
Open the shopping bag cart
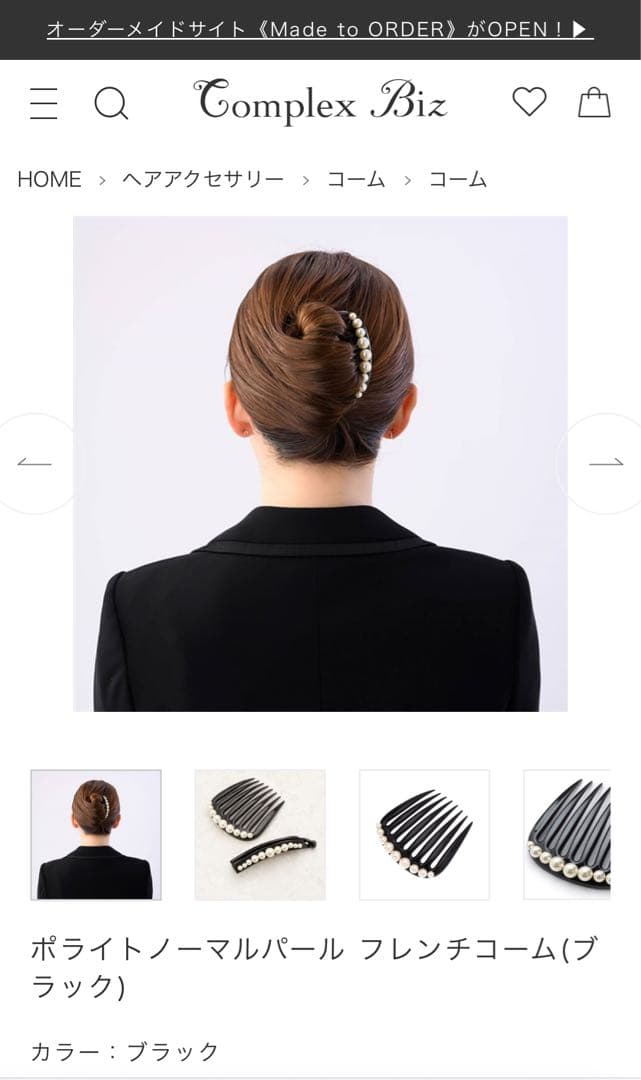point(594,102)
